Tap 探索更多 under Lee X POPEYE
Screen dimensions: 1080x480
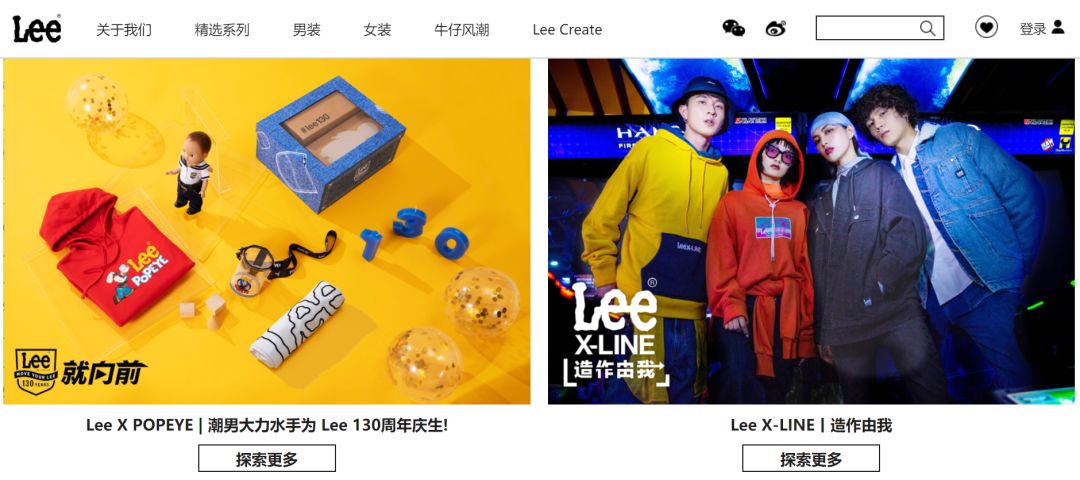pyautogui.click(x=267, y=459)
